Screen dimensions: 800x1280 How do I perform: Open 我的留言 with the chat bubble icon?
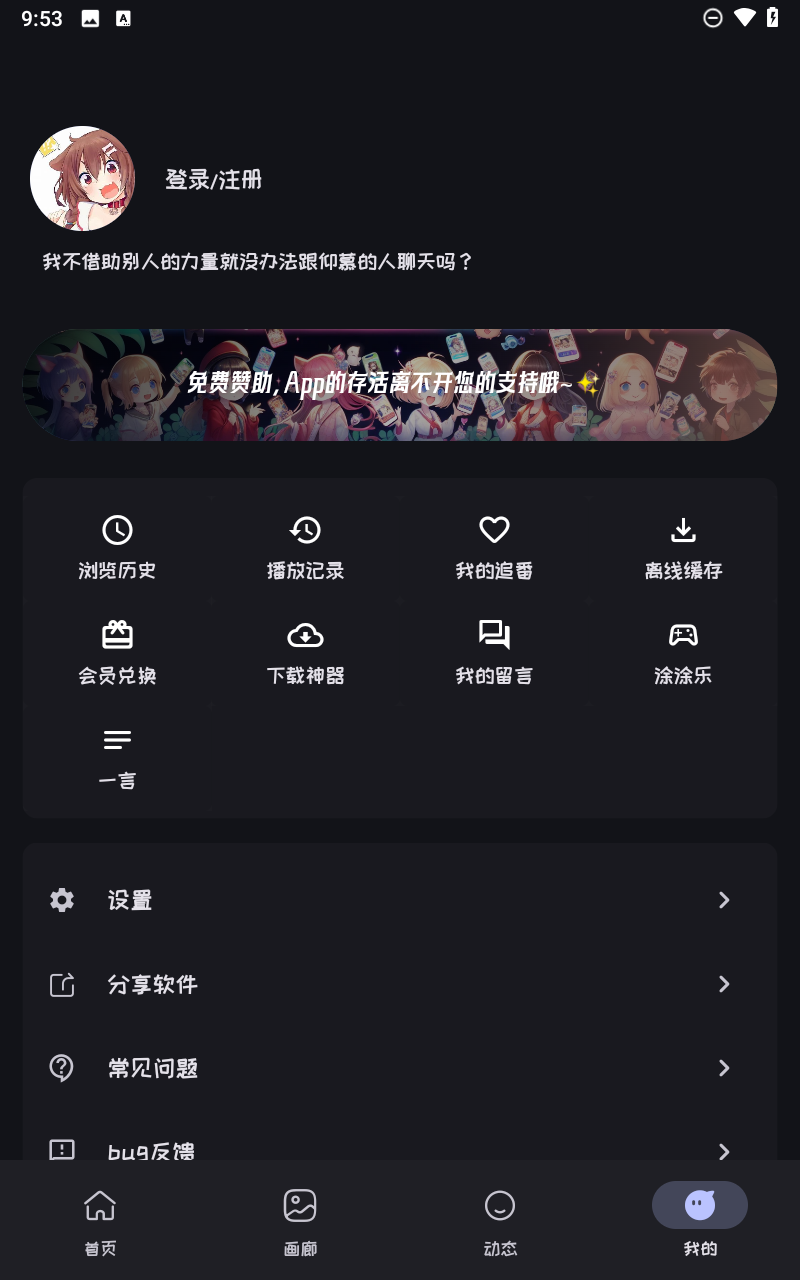click(x=494, y=634)
